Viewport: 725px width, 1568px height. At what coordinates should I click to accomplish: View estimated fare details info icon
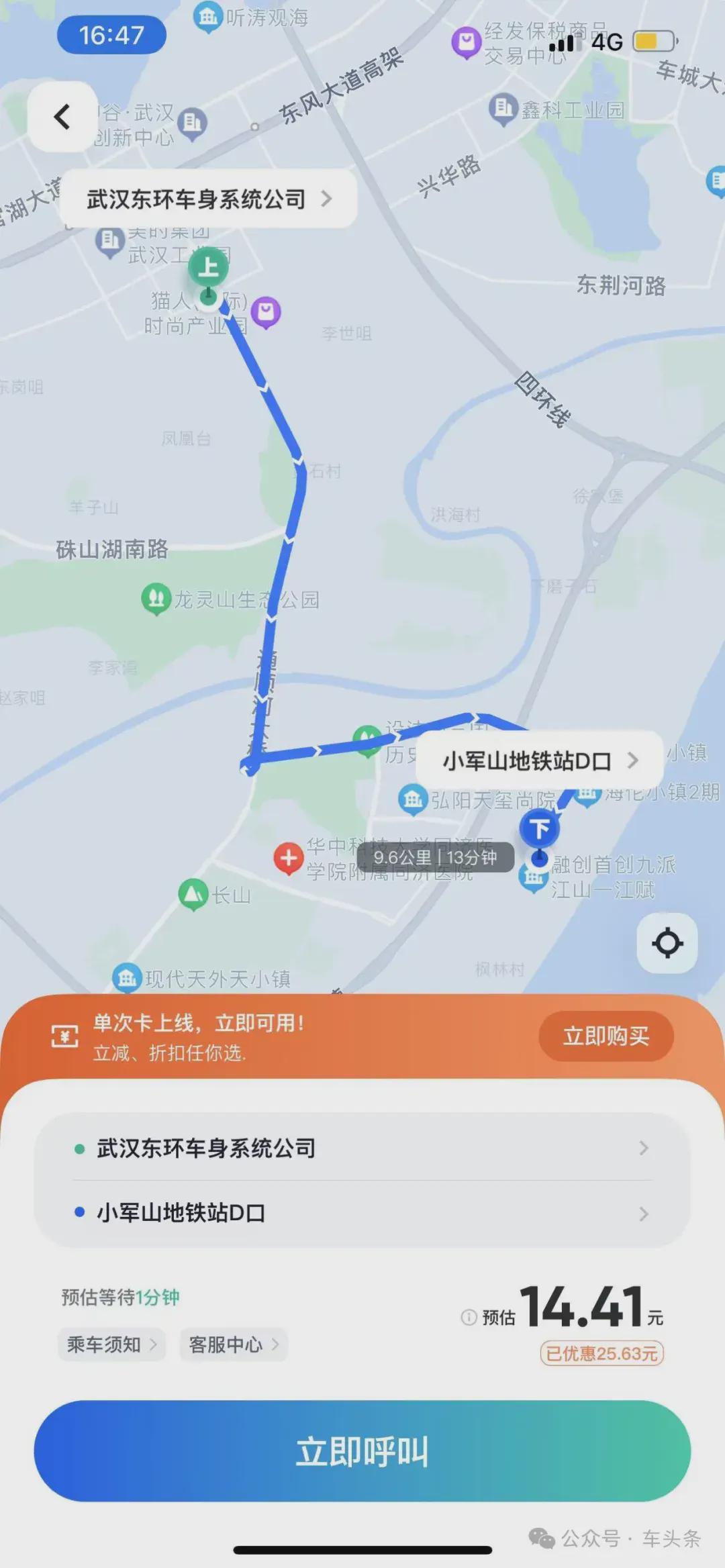point(469,1318)
